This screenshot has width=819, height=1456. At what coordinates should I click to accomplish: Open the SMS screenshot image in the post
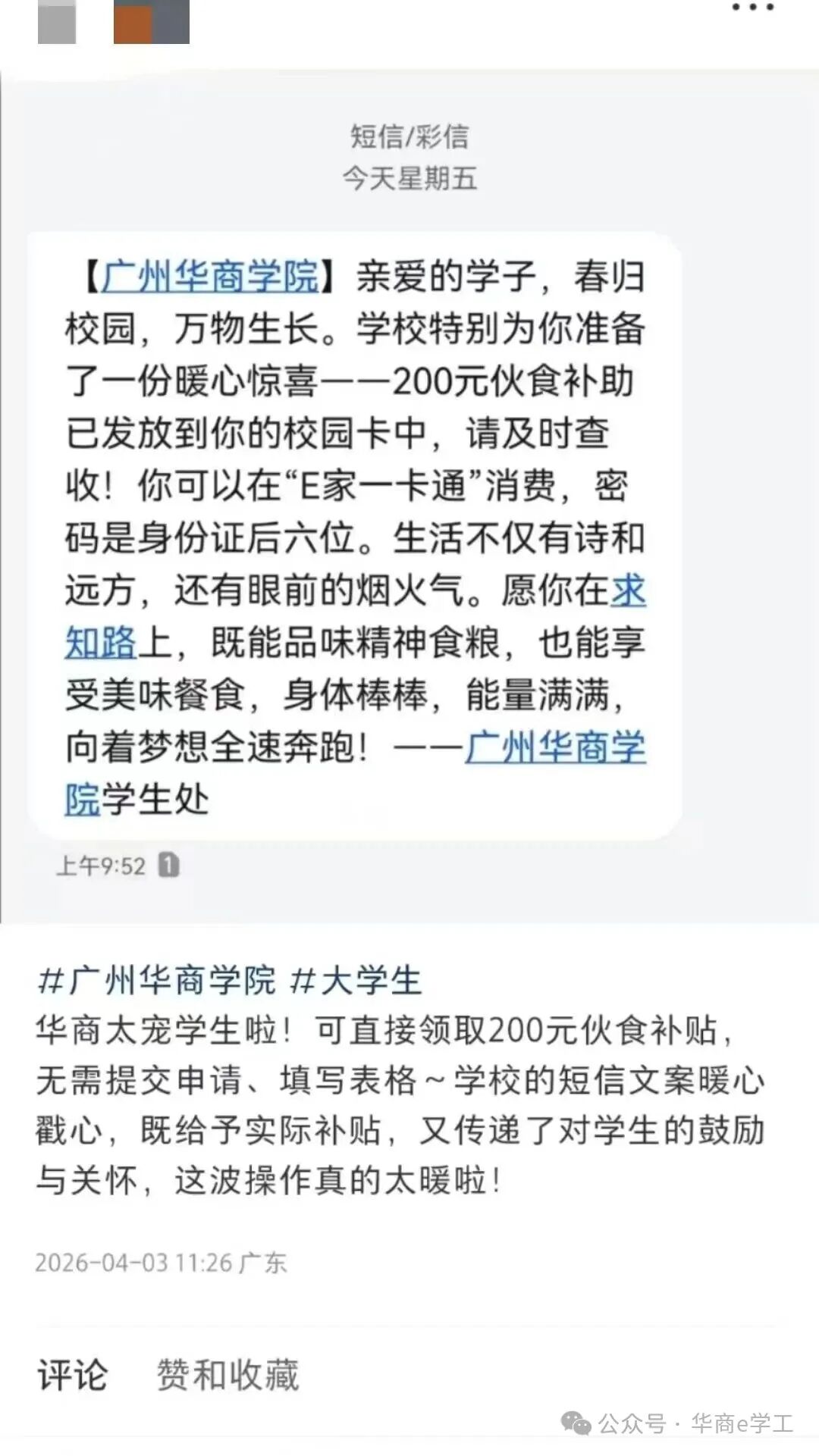(409, 496)
